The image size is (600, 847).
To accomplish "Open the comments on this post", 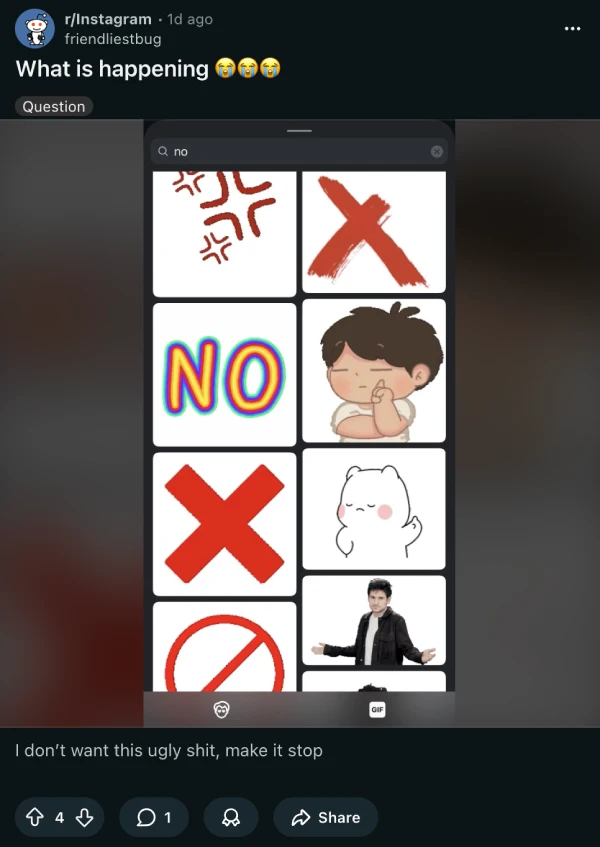I will [154, 817].
